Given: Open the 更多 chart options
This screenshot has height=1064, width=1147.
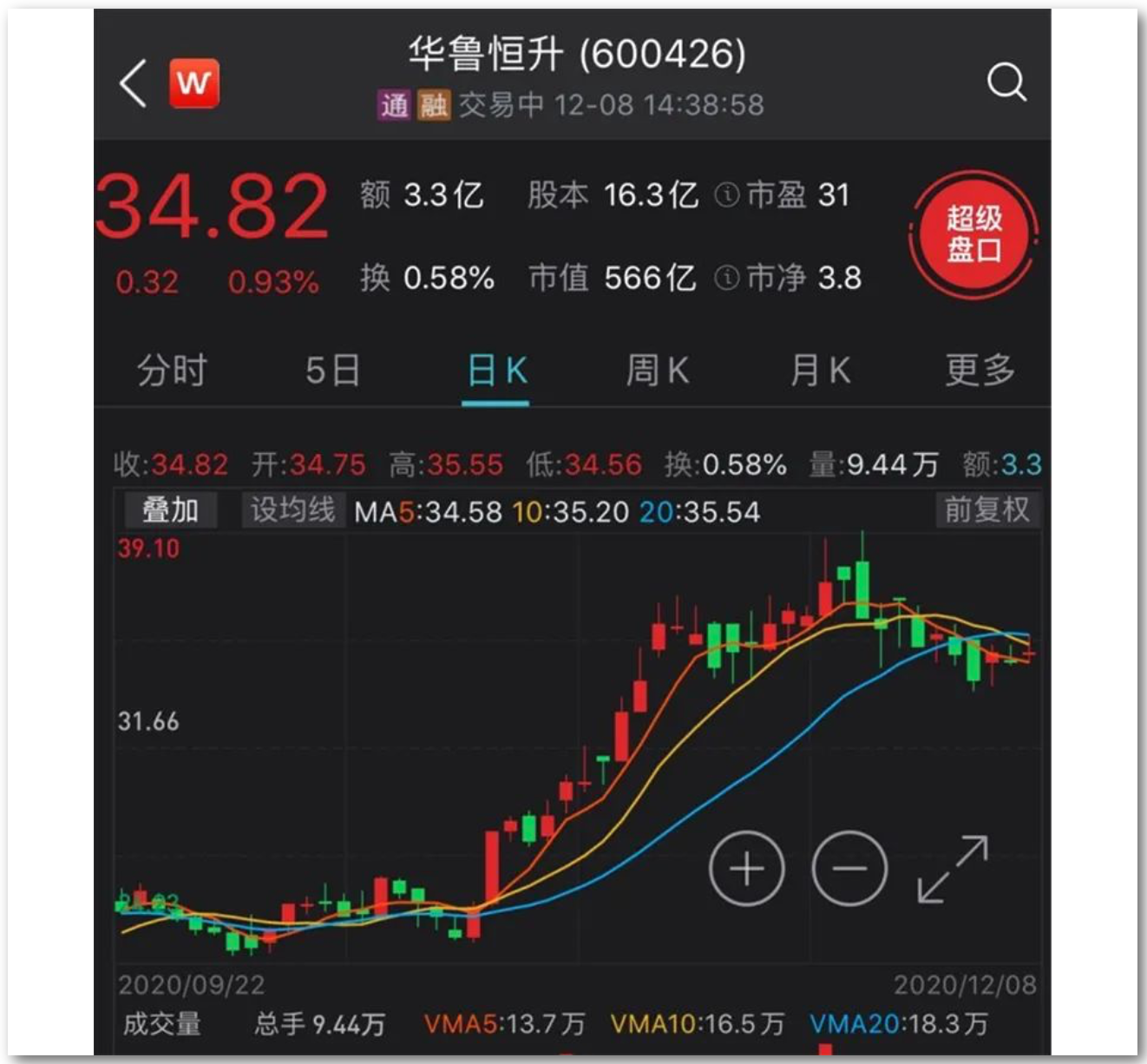Looking at the screenshot, I should 980,371.
